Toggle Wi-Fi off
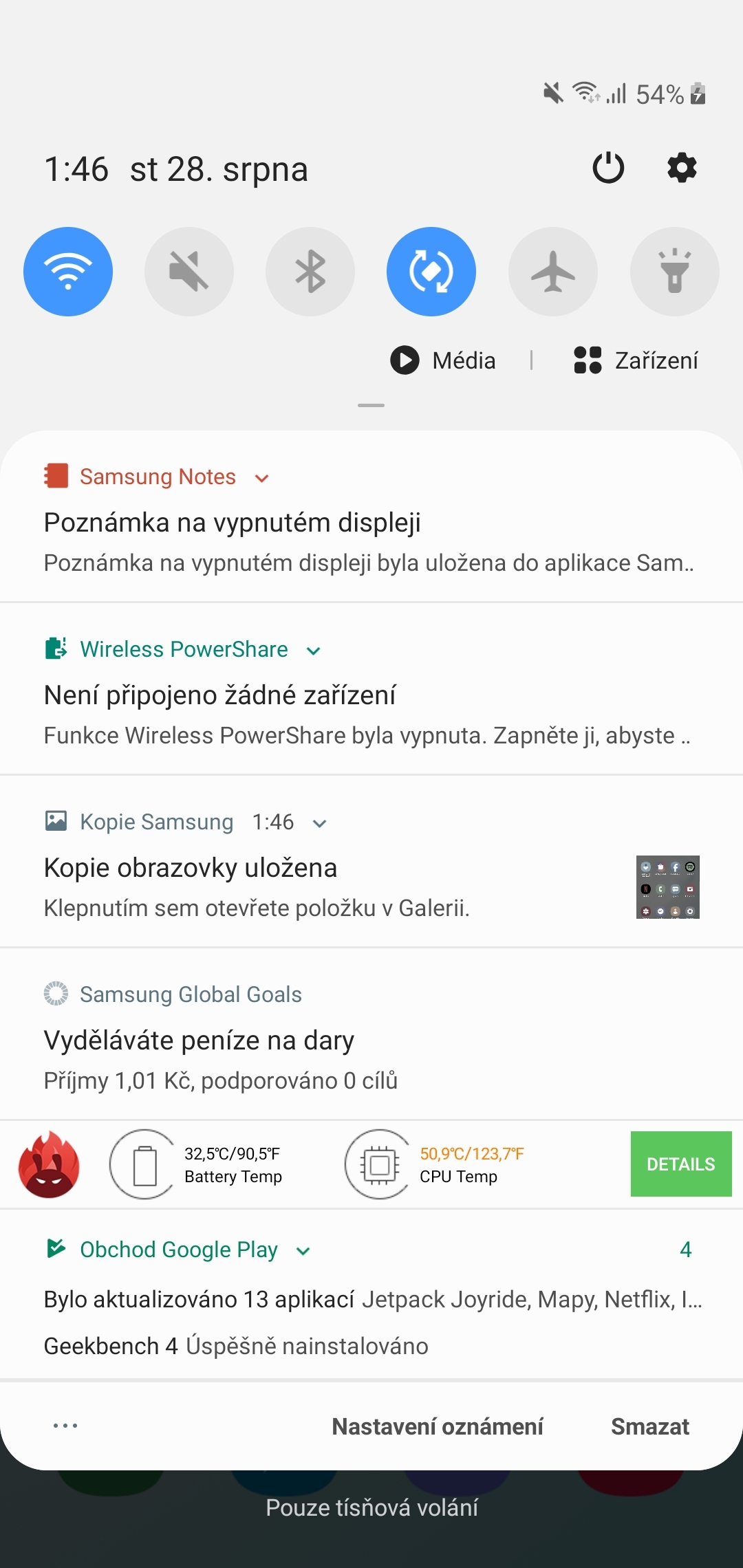 pos(67,271)
